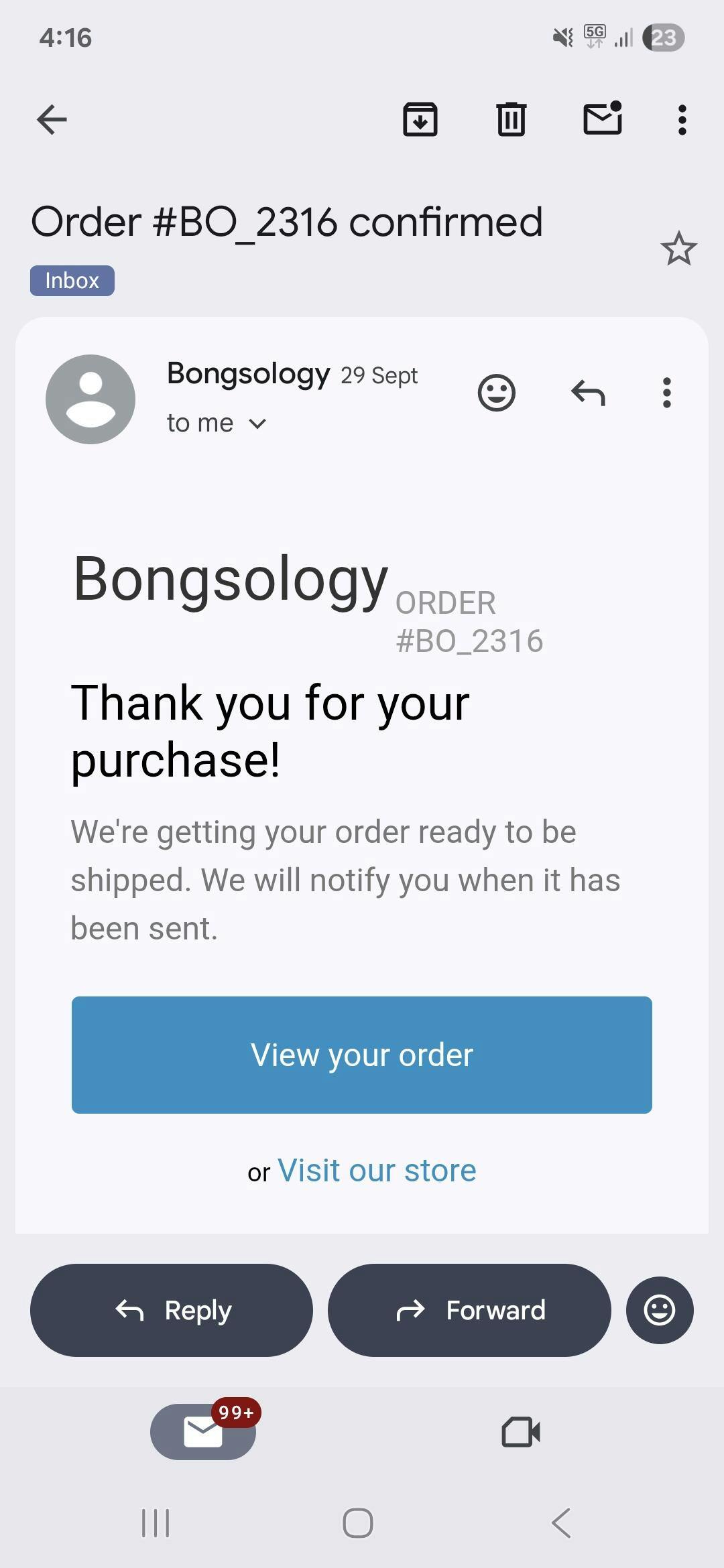The height and width of the screenshot is (1568, 724).
Task: Open emoji reactions button next to Forward
Action: (x=660, y=1310)
